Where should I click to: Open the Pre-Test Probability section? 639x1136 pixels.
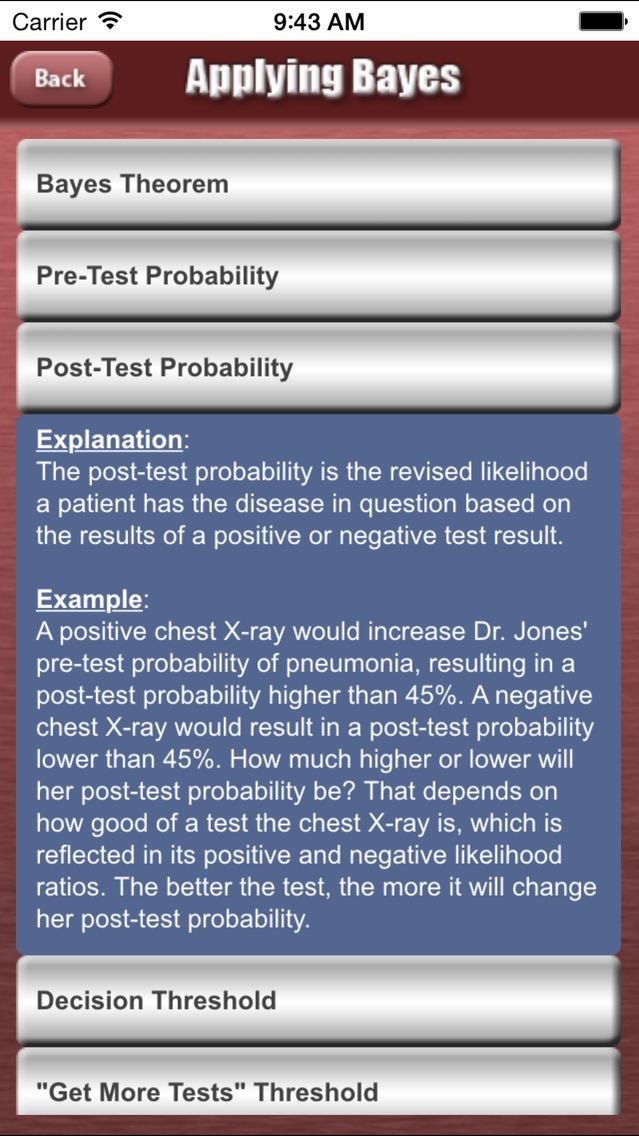(x=318, y=276)
